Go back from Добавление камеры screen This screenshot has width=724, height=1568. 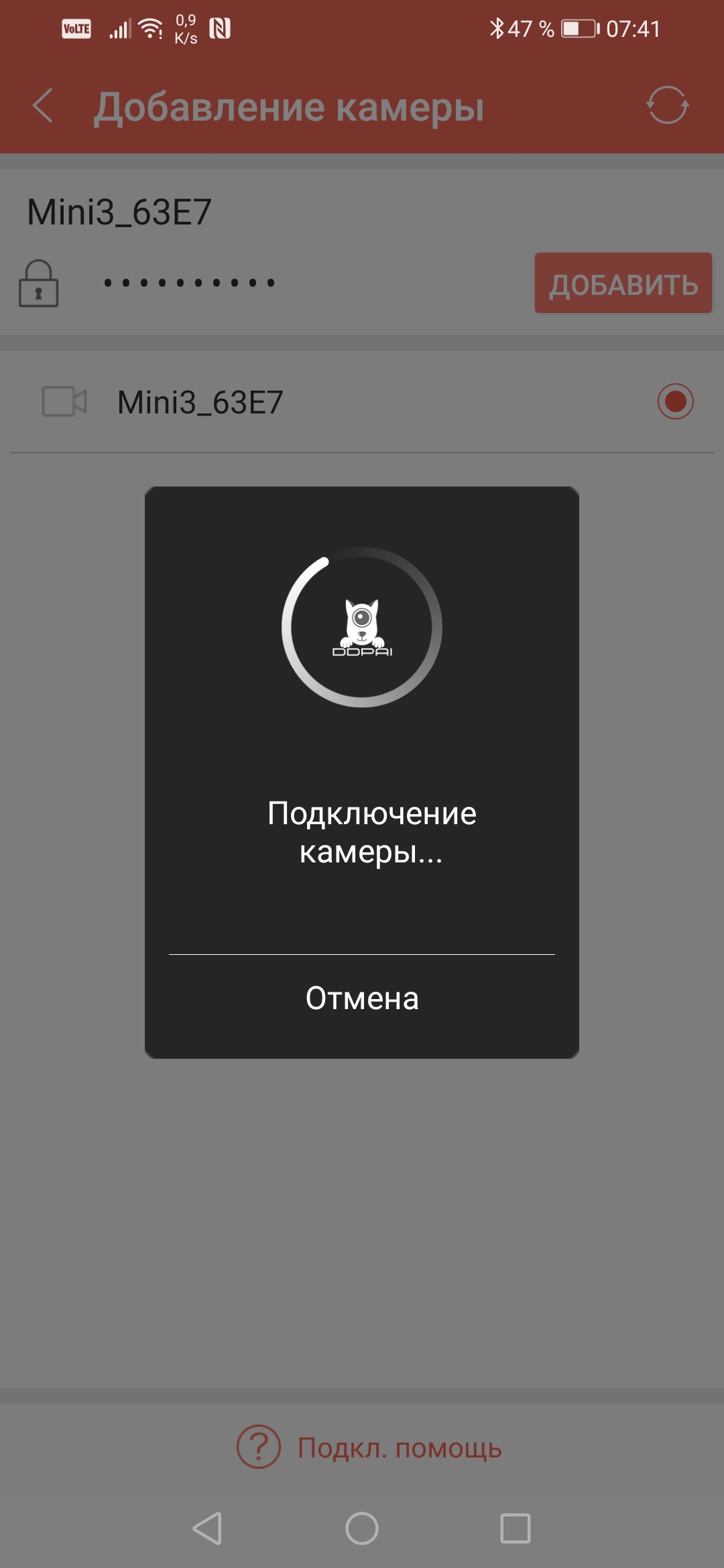click(43, 106)
